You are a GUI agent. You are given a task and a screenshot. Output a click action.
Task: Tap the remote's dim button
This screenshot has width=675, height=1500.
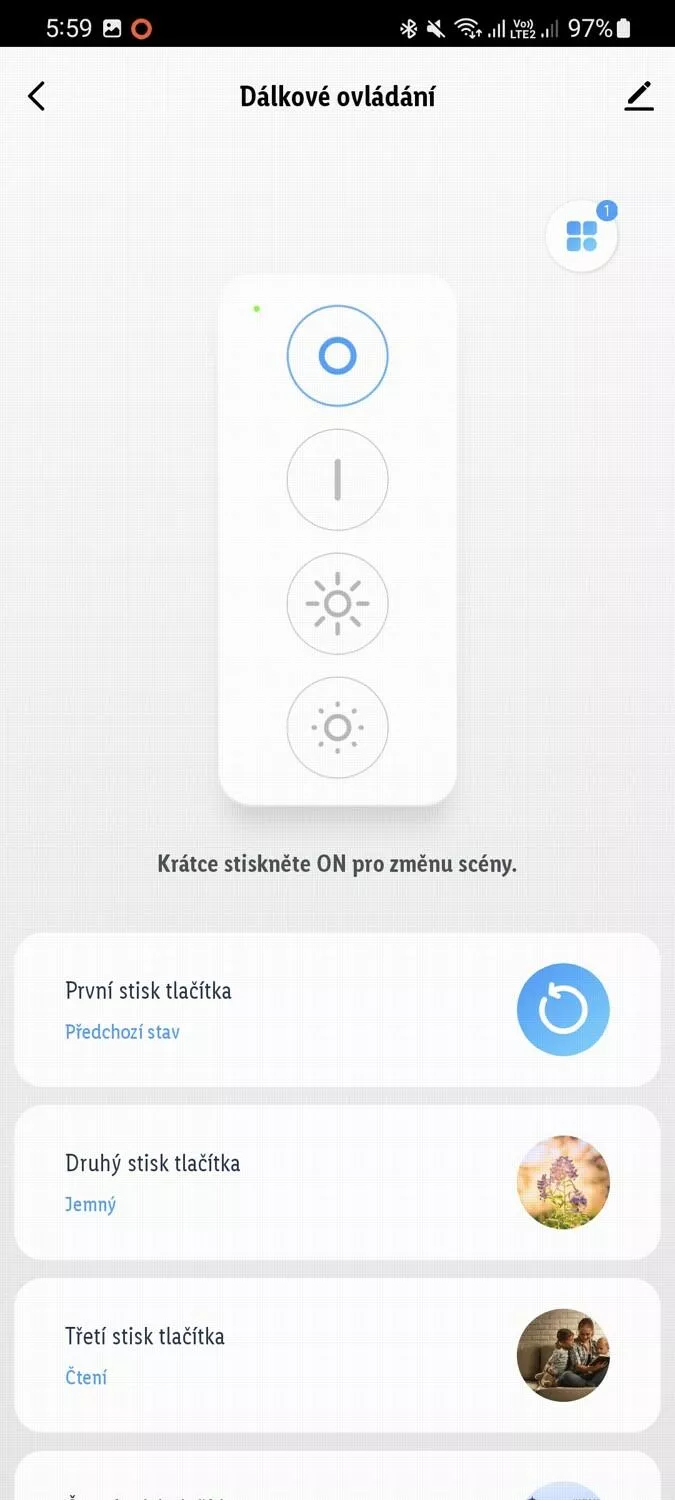point(338,728)
